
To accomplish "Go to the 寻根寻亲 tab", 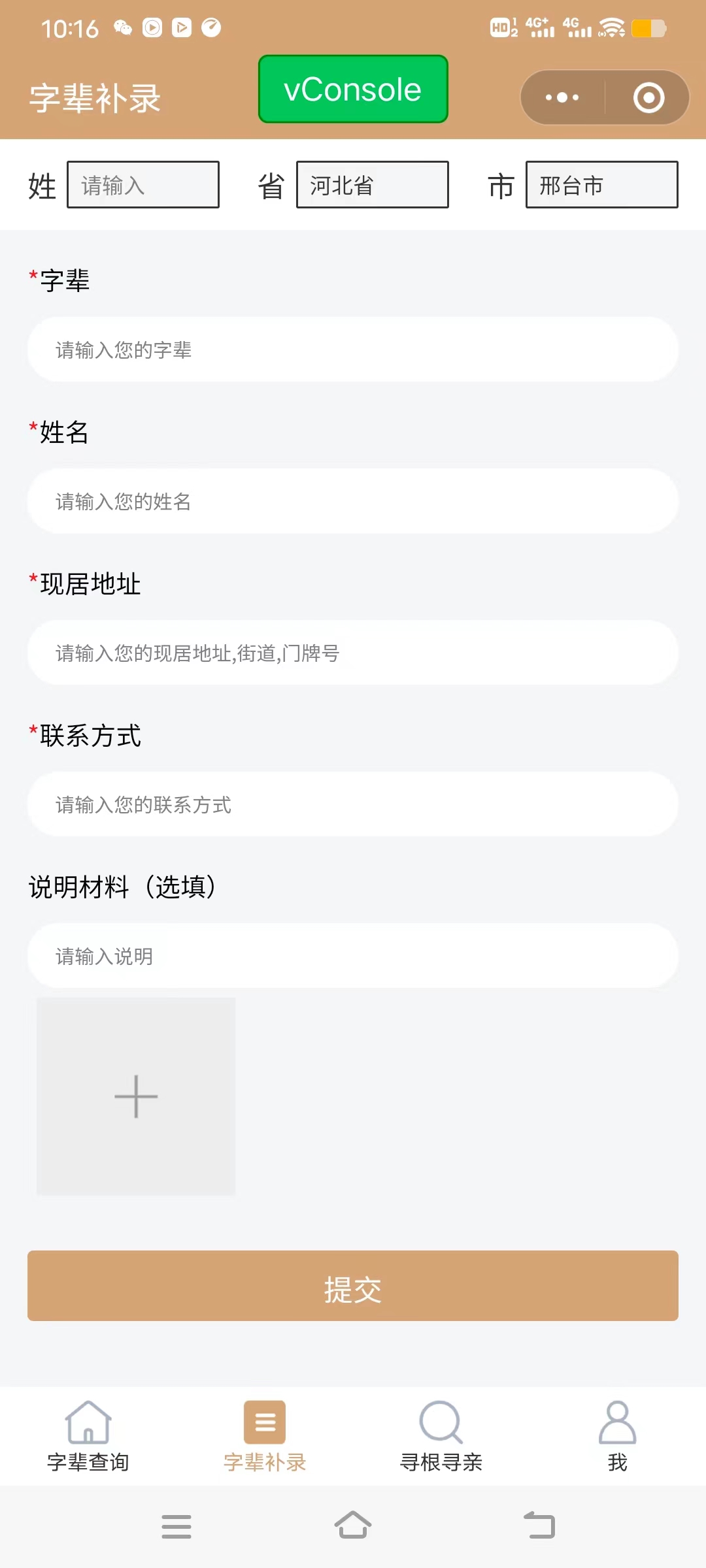I will (x=441, y=1436).
